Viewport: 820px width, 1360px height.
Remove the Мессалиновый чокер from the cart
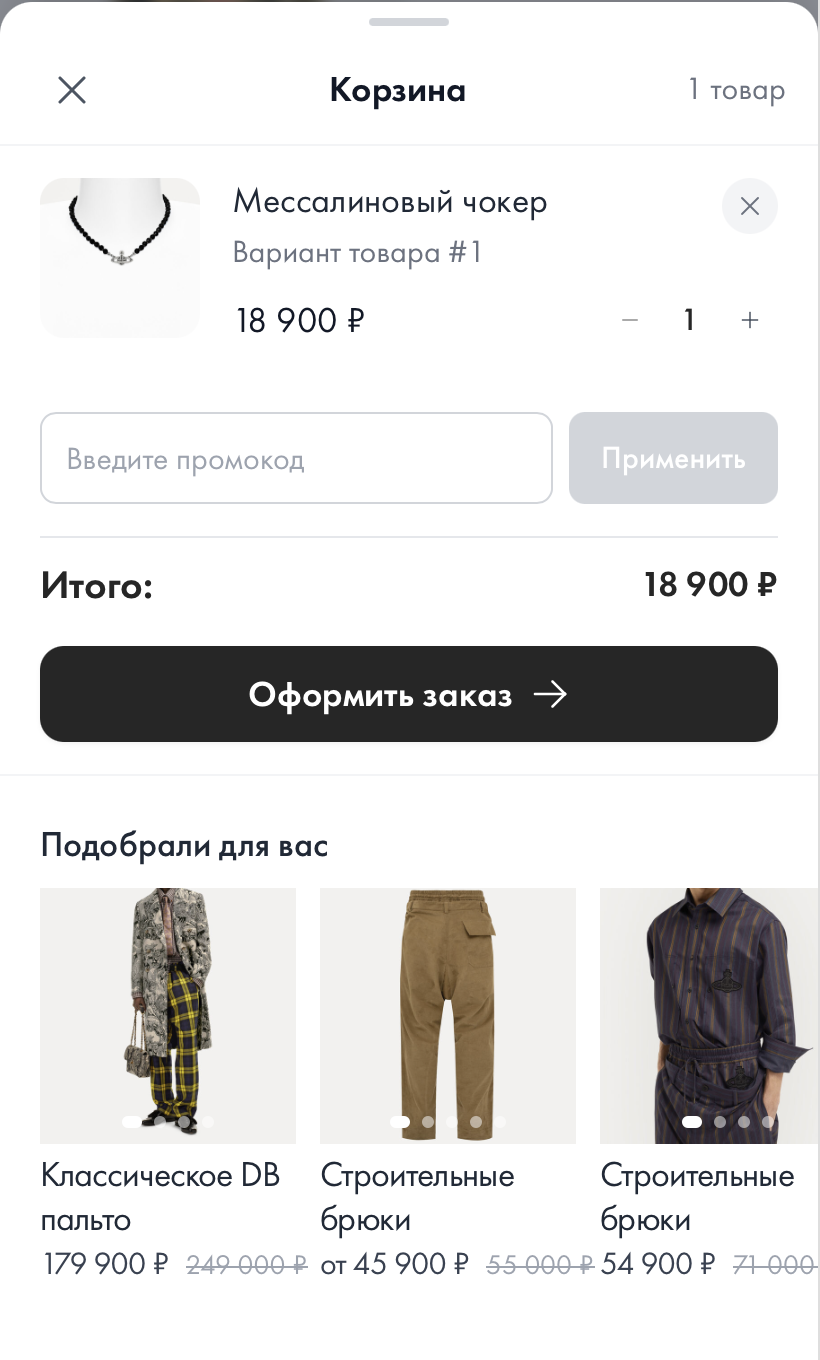pos(749,206)
